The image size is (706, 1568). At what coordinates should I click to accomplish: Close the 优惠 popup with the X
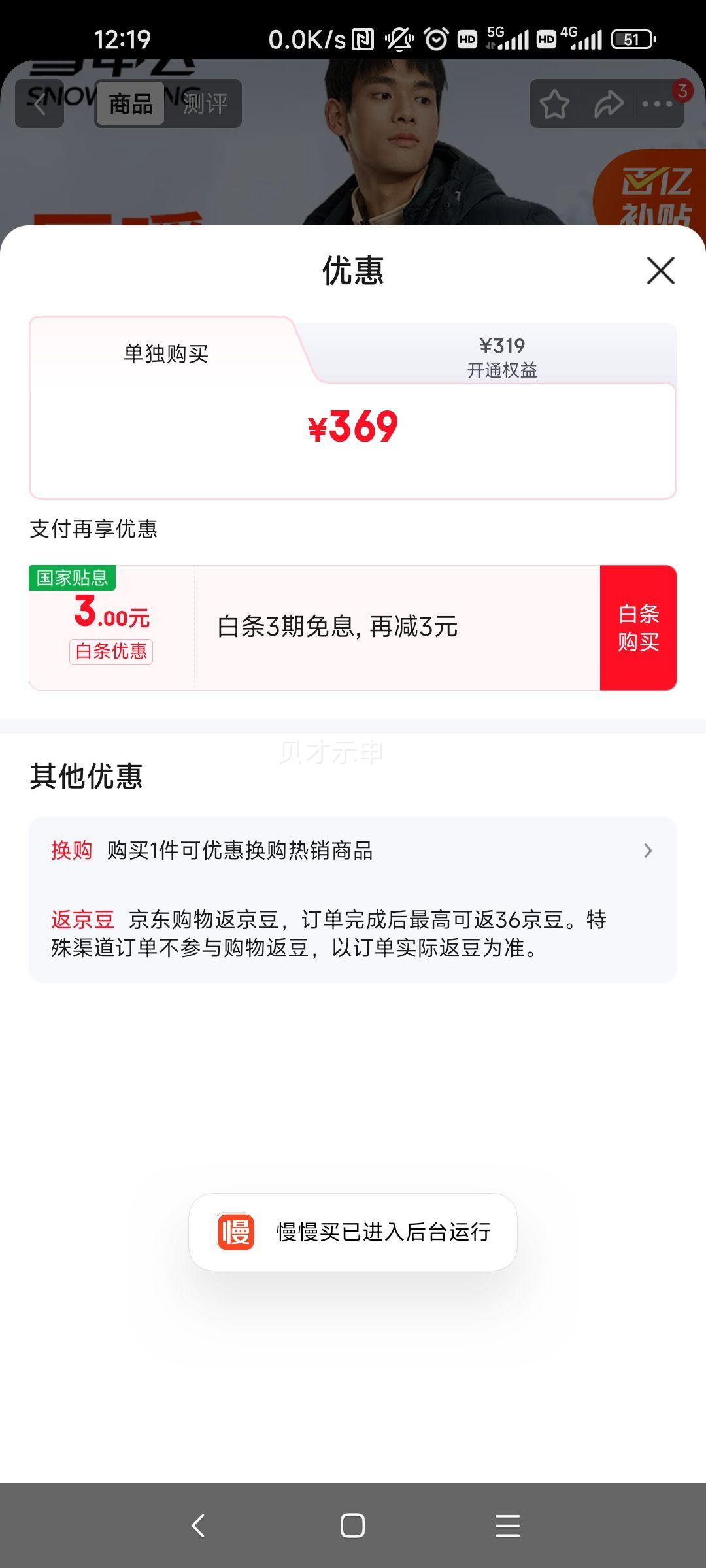click(661, 271)
